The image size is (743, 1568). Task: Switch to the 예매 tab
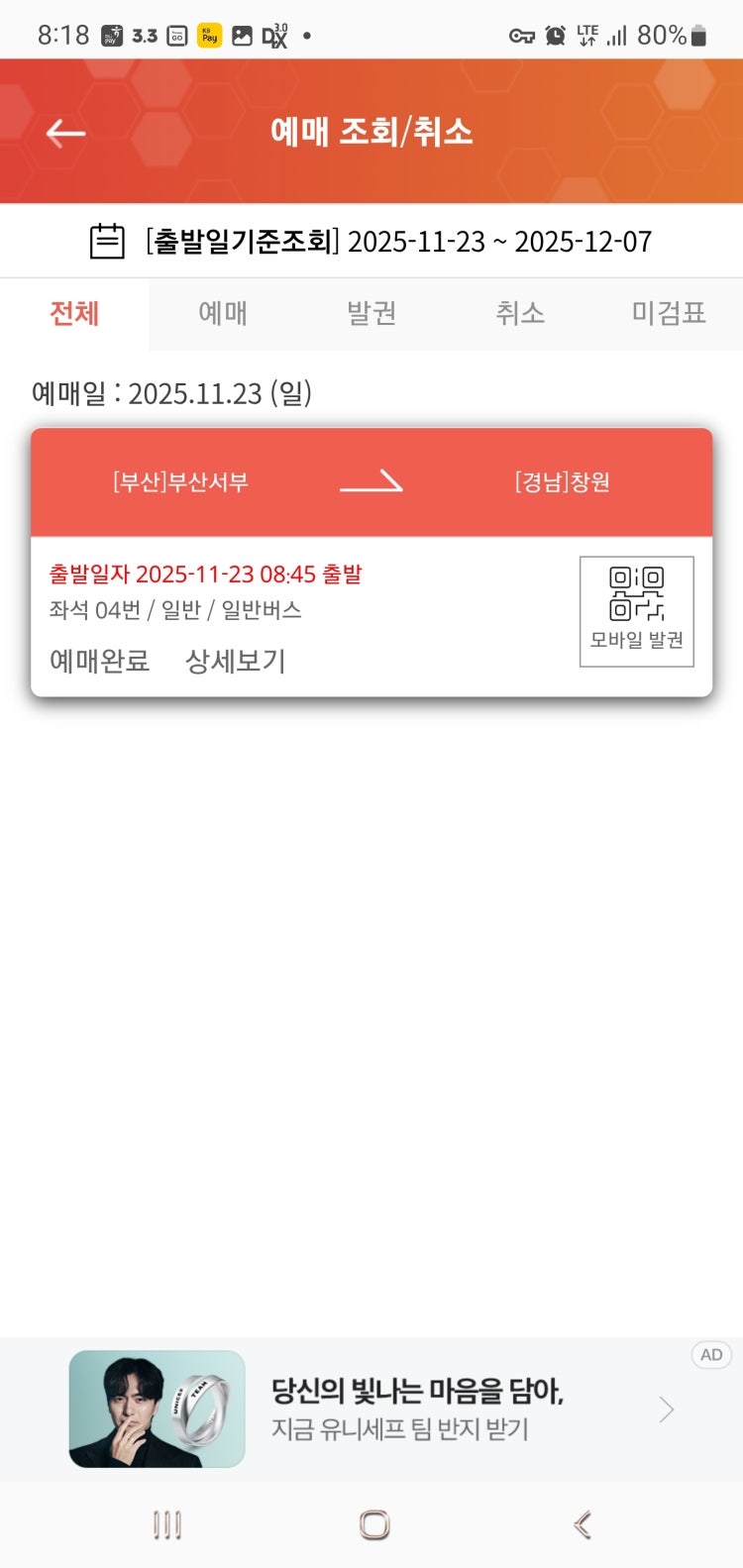click(223, 314)
